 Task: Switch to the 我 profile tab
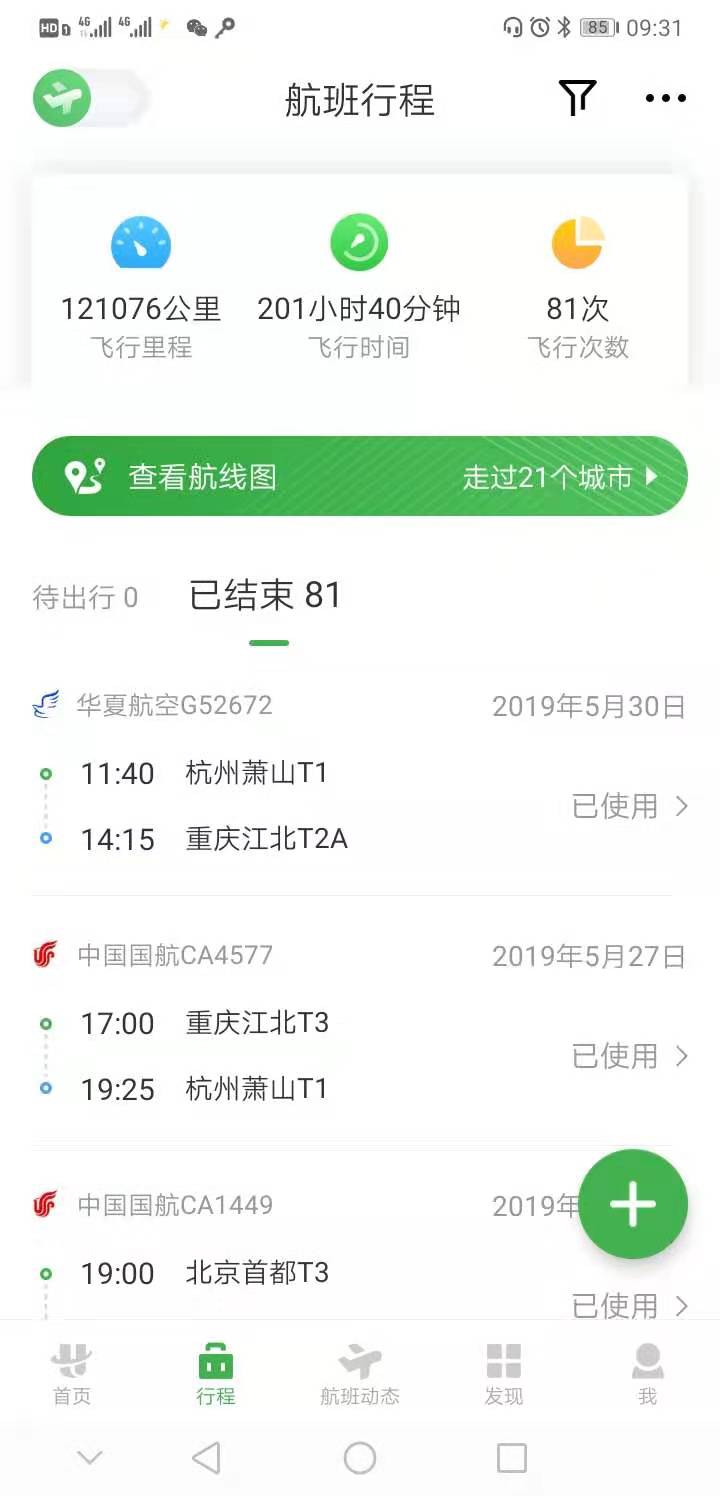click(648, 1374)
